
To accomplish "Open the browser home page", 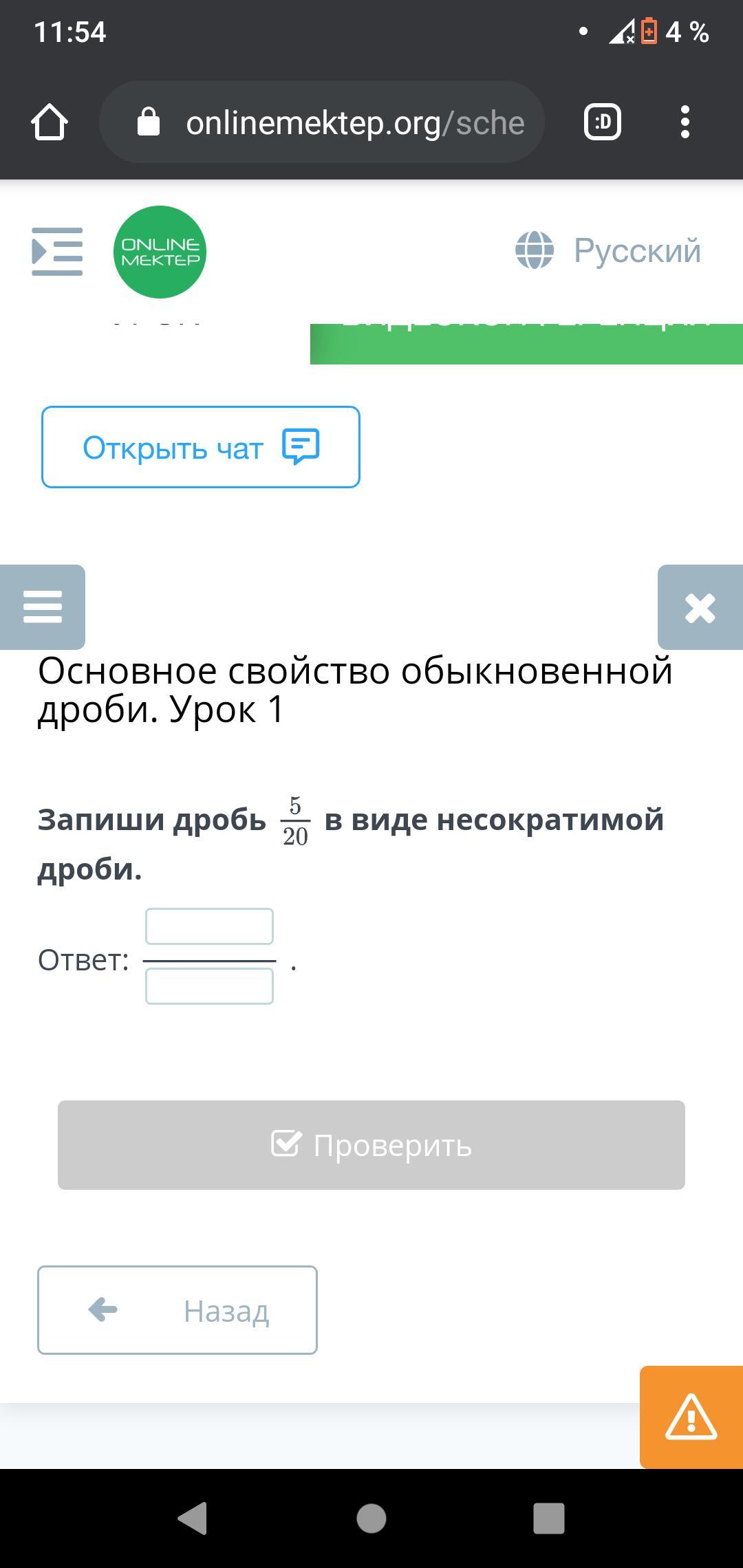I will tap(50, 122).
